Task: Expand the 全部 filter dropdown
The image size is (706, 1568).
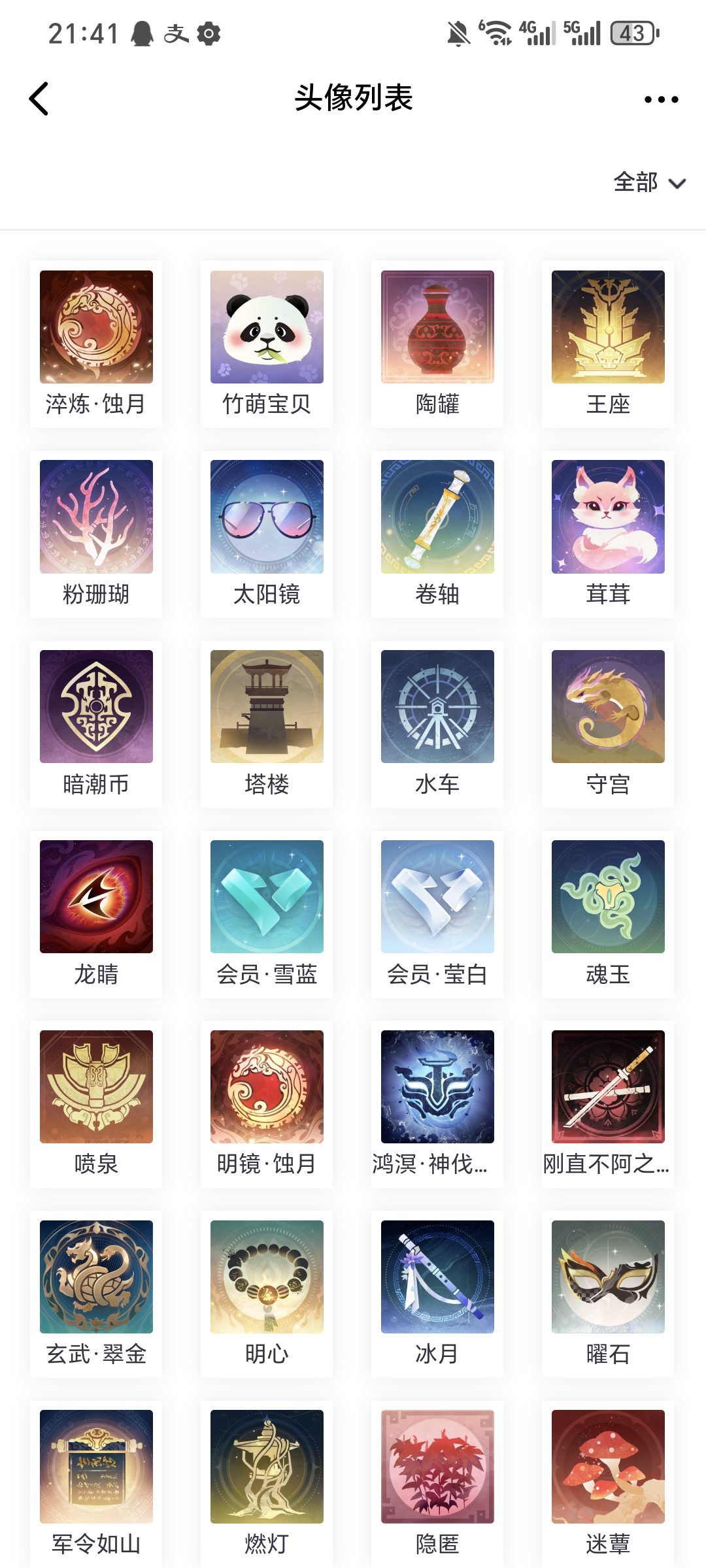Action: tap(649, 182)
